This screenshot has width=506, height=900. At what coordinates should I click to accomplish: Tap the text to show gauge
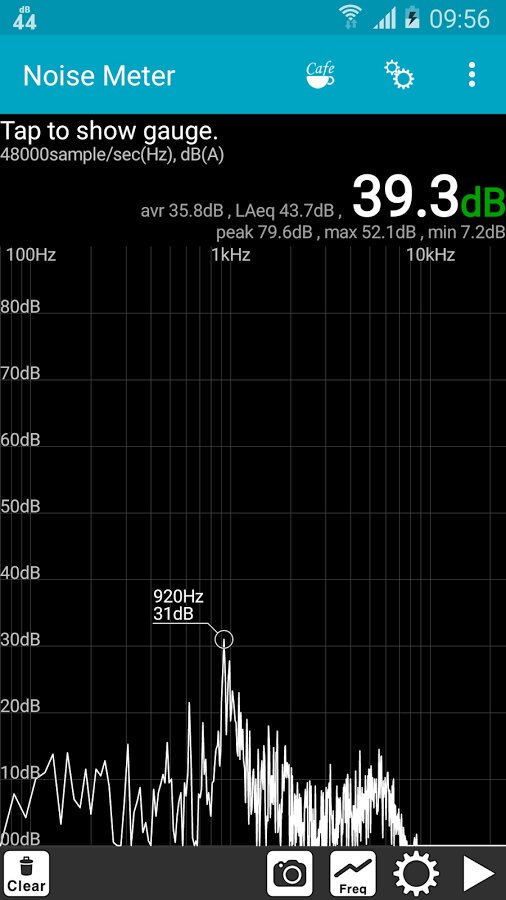click(x=109, y=131)
